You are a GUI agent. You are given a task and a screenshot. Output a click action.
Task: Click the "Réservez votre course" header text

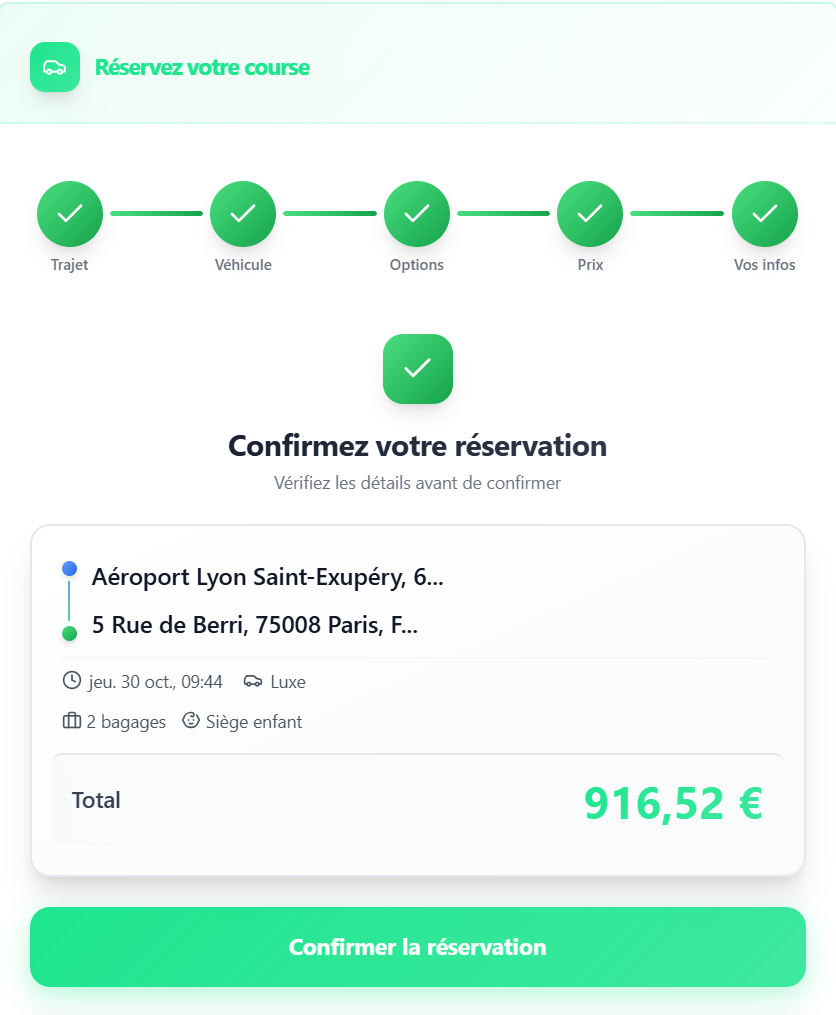click(203, 67)
